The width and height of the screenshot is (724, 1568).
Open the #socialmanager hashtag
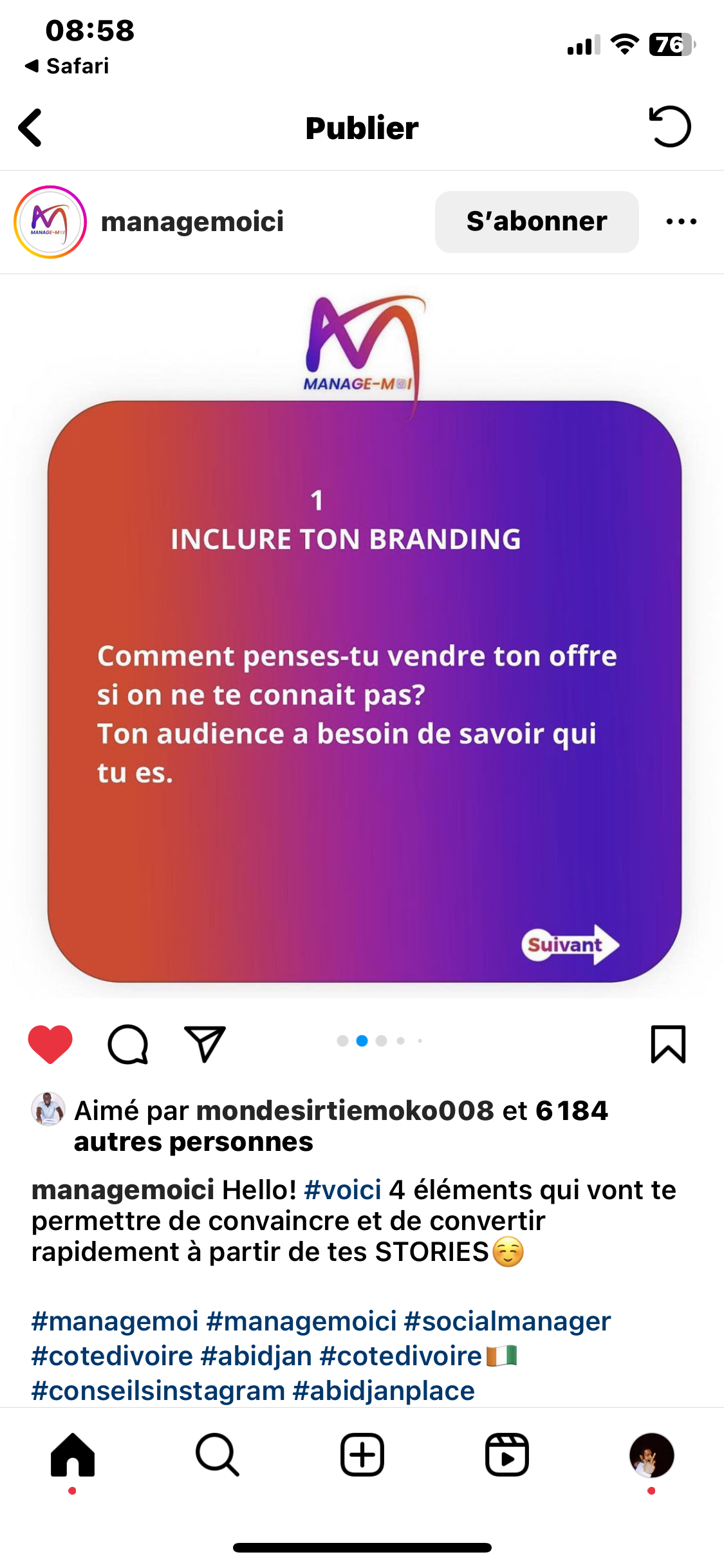[x=507, y=1321]
